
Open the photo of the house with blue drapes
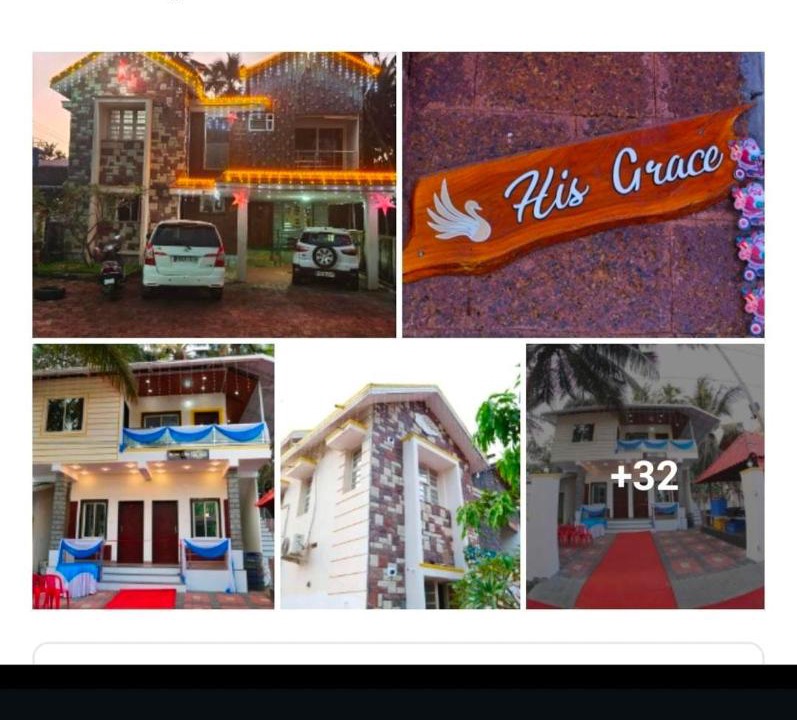(153, 476)
